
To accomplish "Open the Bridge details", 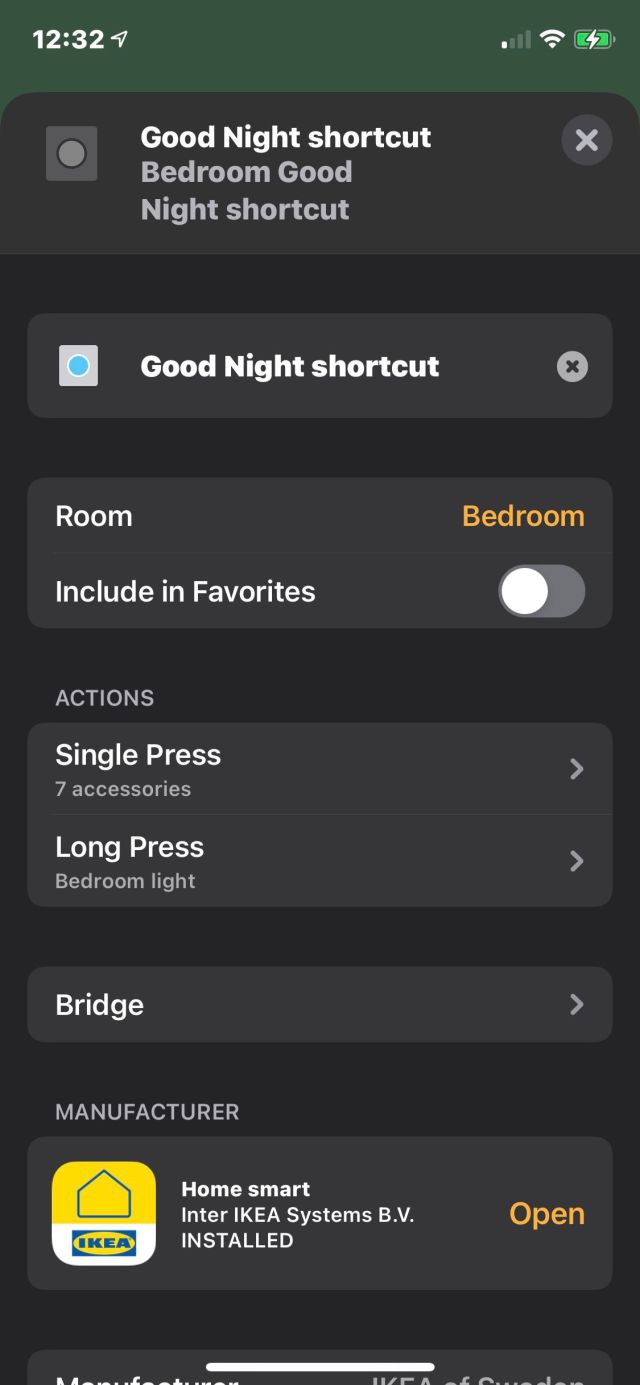I will tap(320, 1004).
